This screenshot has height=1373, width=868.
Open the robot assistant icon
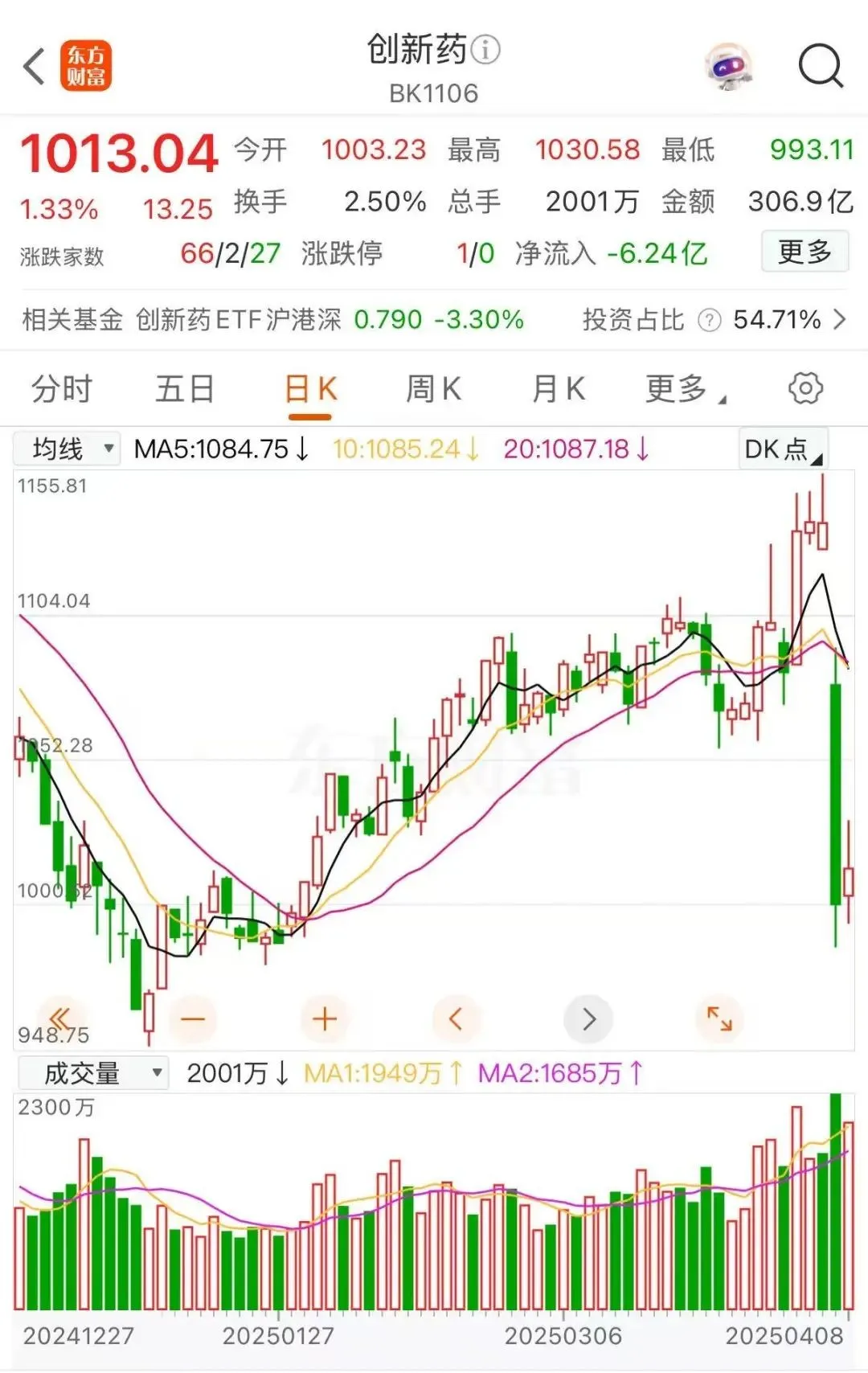click(729, 66)
